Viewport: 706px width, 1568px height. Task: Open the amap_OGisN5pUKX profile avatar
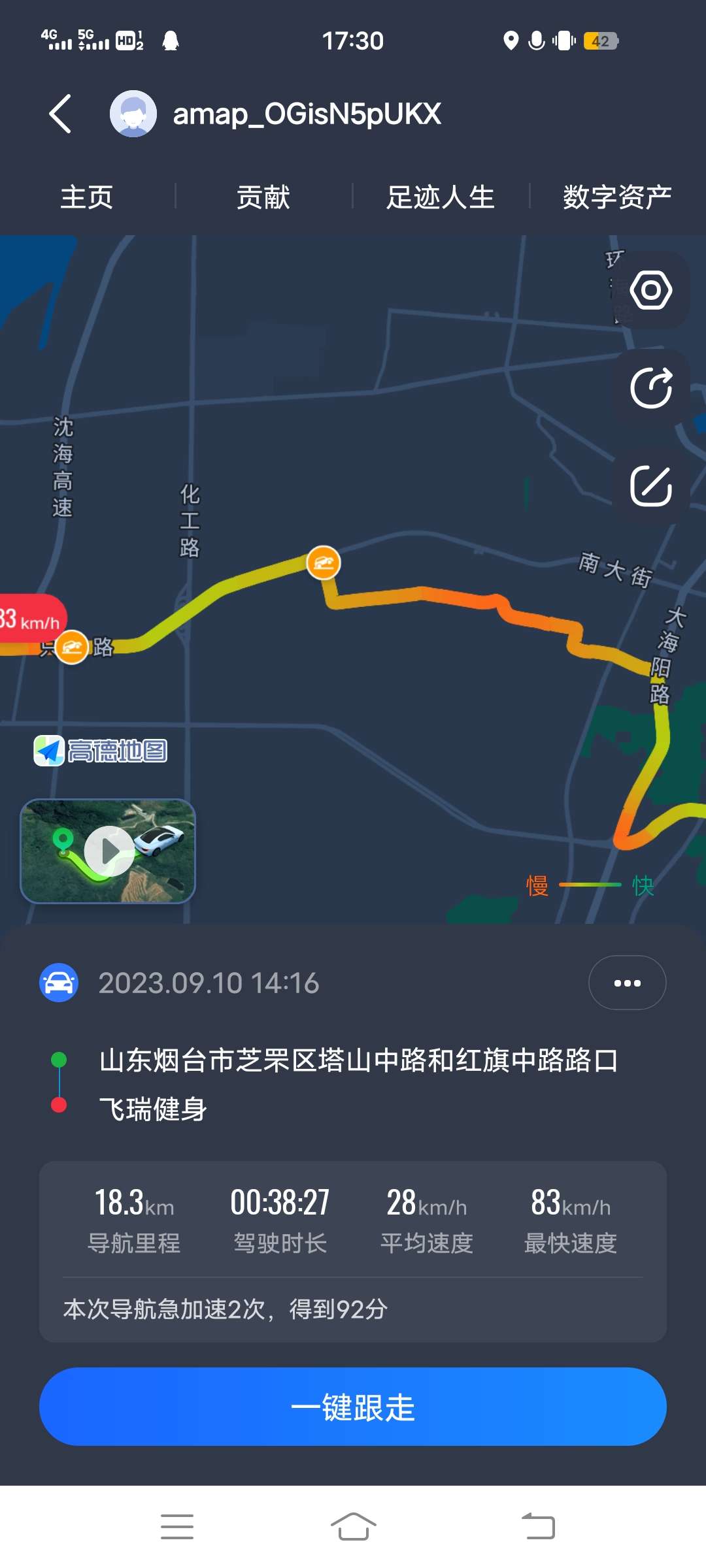click(x=133, y=114)
